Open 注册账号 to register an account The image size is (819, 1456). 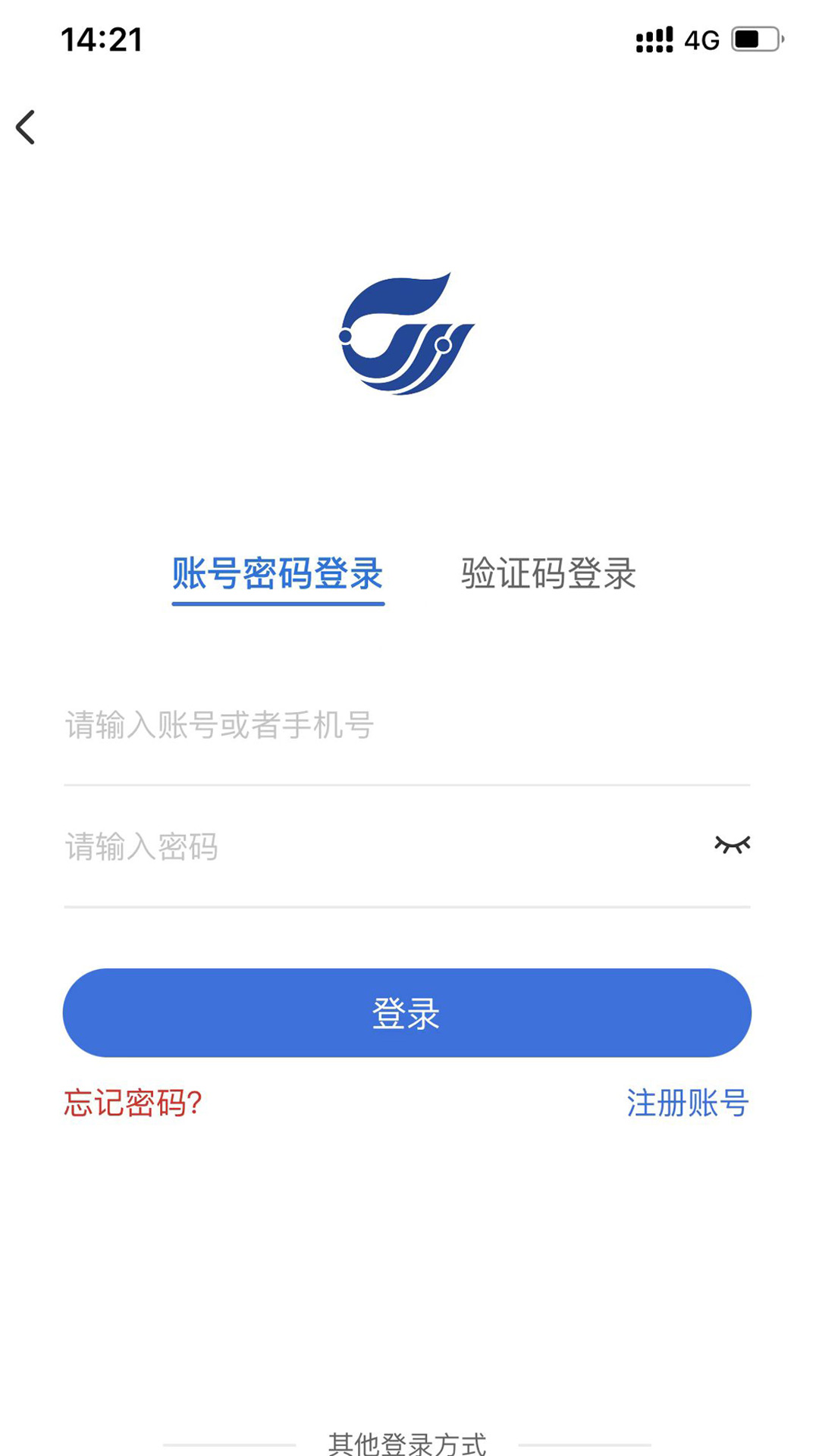[686, 1103]
